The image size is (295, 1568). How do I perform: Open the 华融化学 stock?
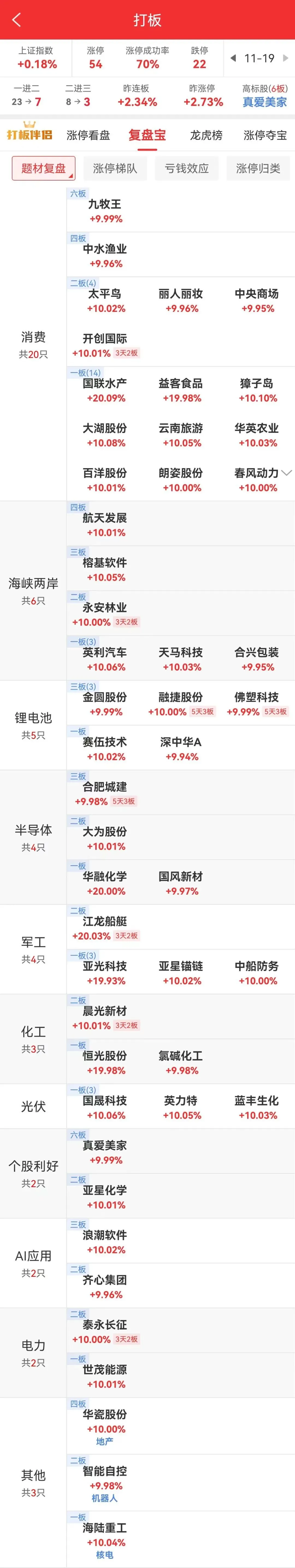(x=105, y=883)
